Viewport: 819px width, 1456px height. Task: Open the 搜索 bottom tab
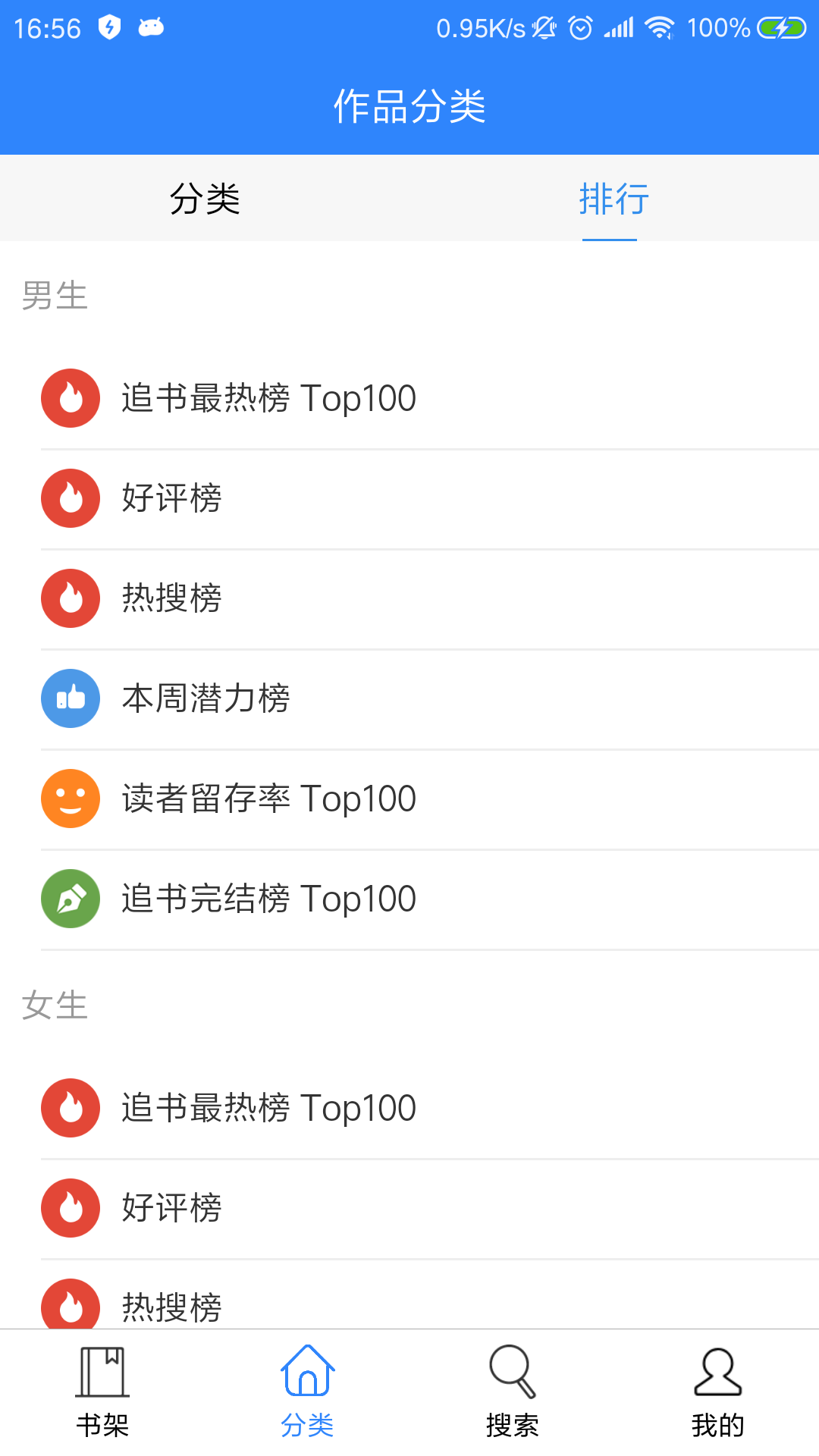pos(512,1393)
